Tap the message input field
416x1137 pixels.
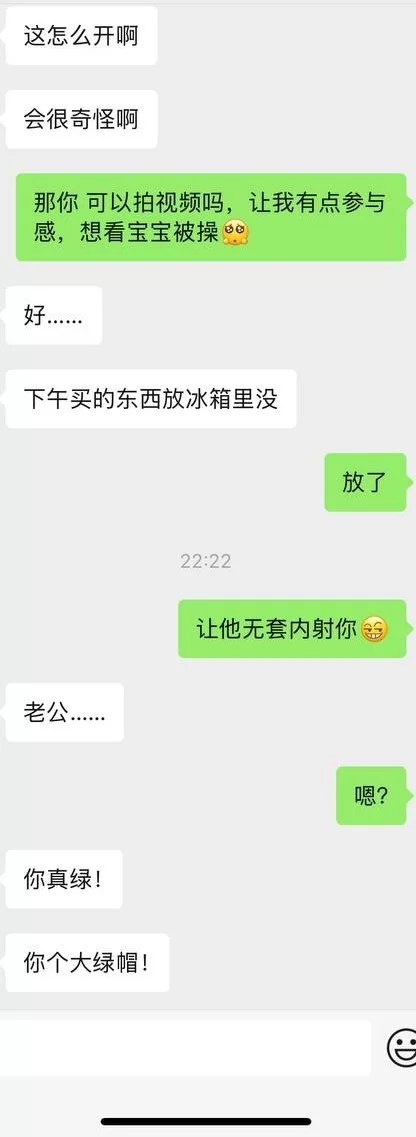click(x=185, y=1048)
